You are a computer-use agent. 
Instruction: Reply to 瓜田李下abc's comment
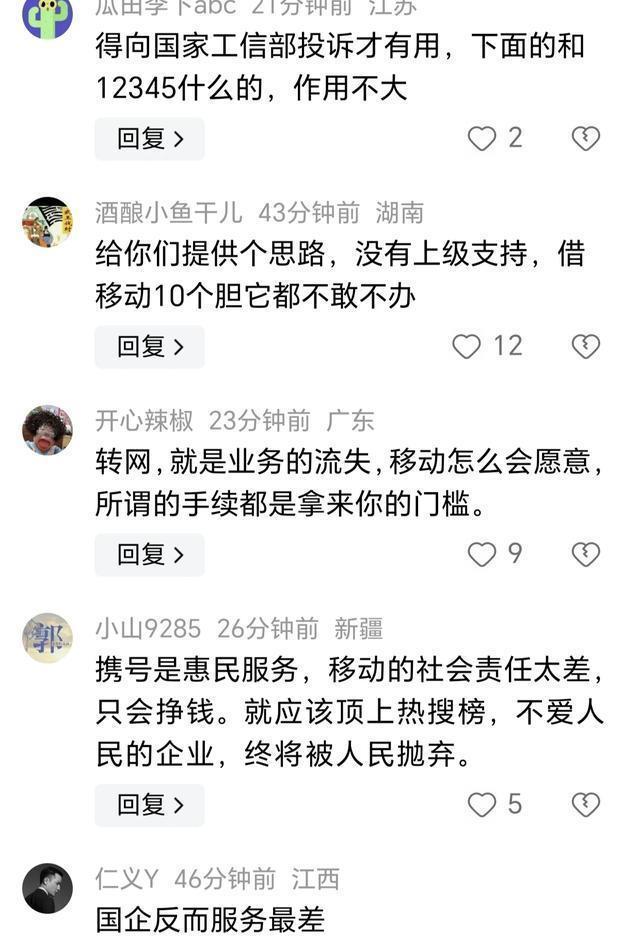click(150, 139)
